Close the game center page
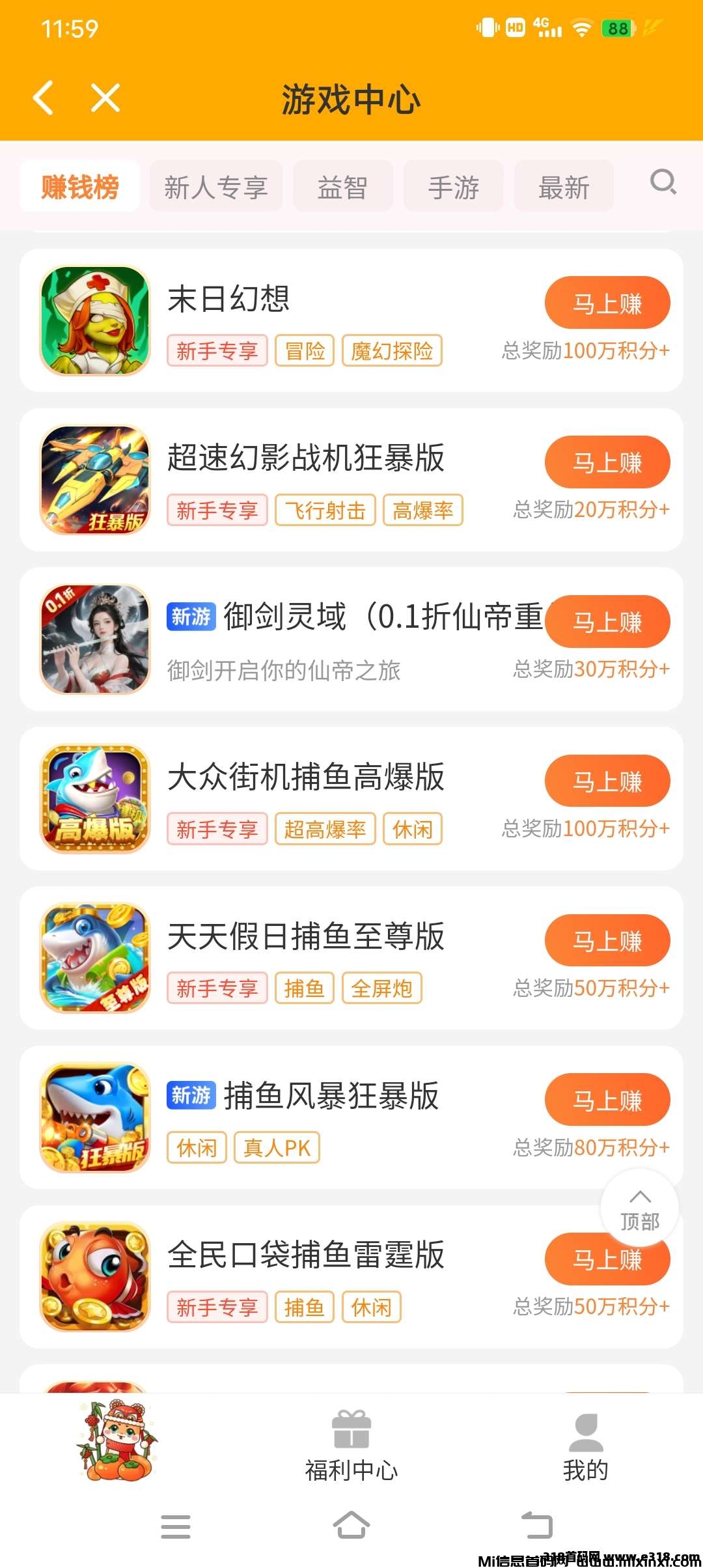Image resolution: width=703 pixels, height=1568 pixels. [105, 99]
